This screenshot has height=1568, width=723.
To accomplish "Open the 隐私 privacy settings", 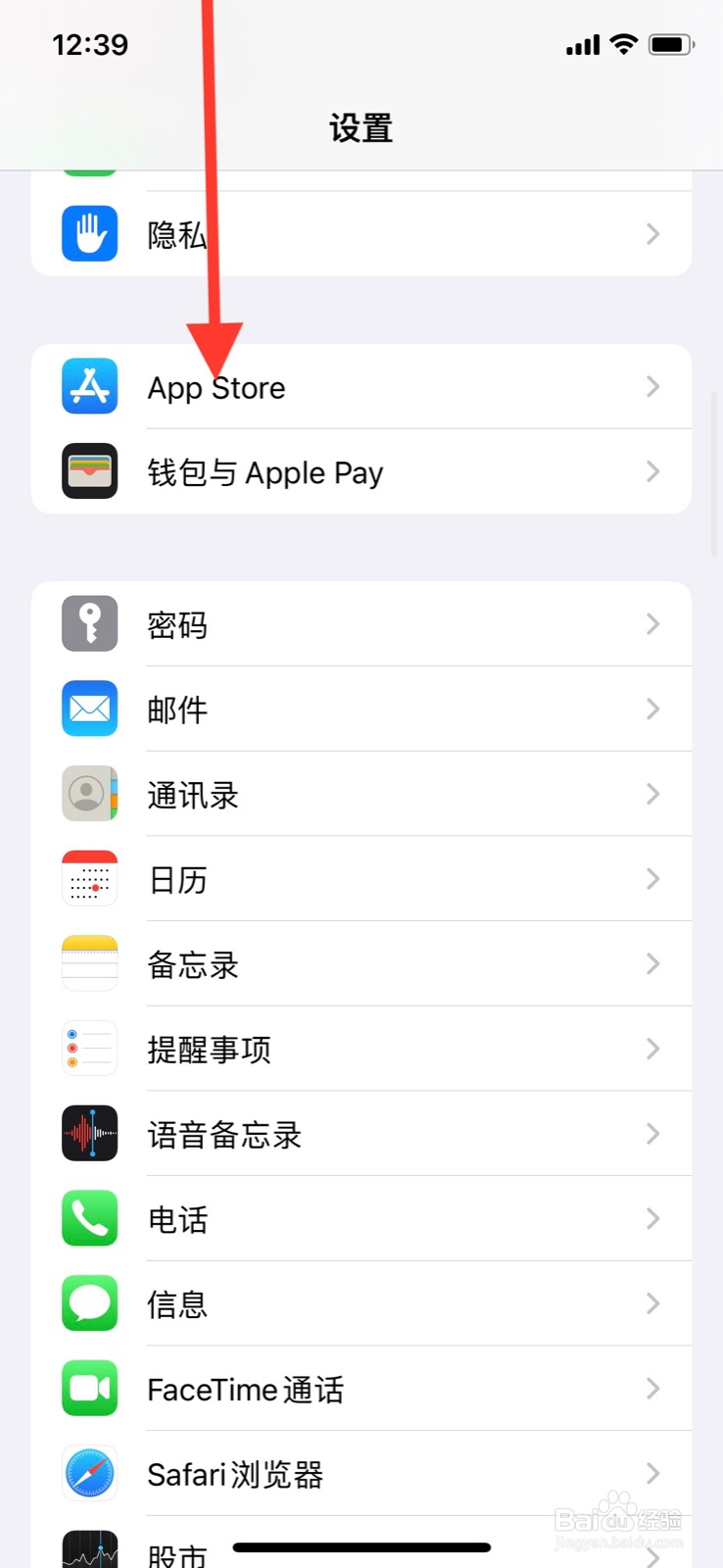I will point(361,233).
